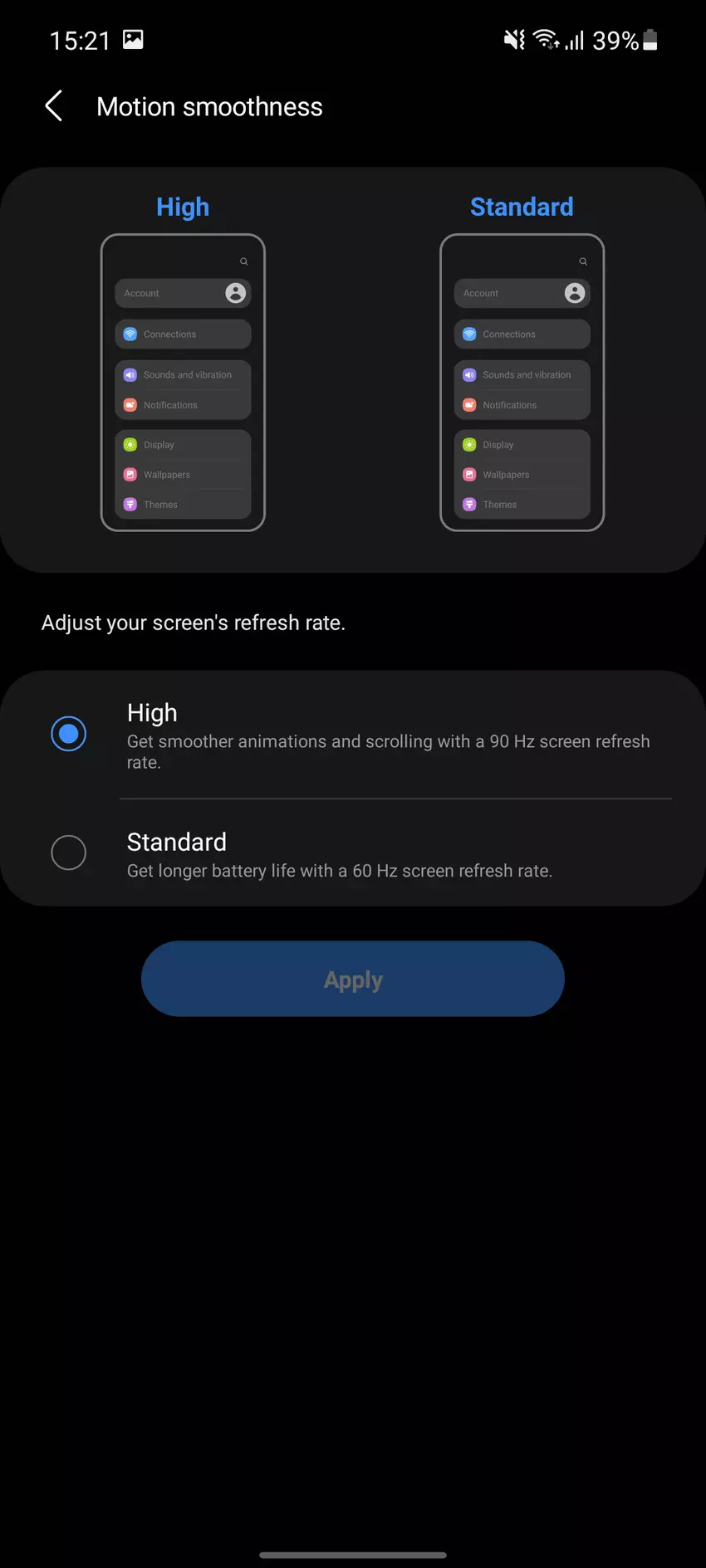This screenshot has height=1568, width=706.
Task: Select the High 90 Hz refresh rate
Action: click(69, 734)
